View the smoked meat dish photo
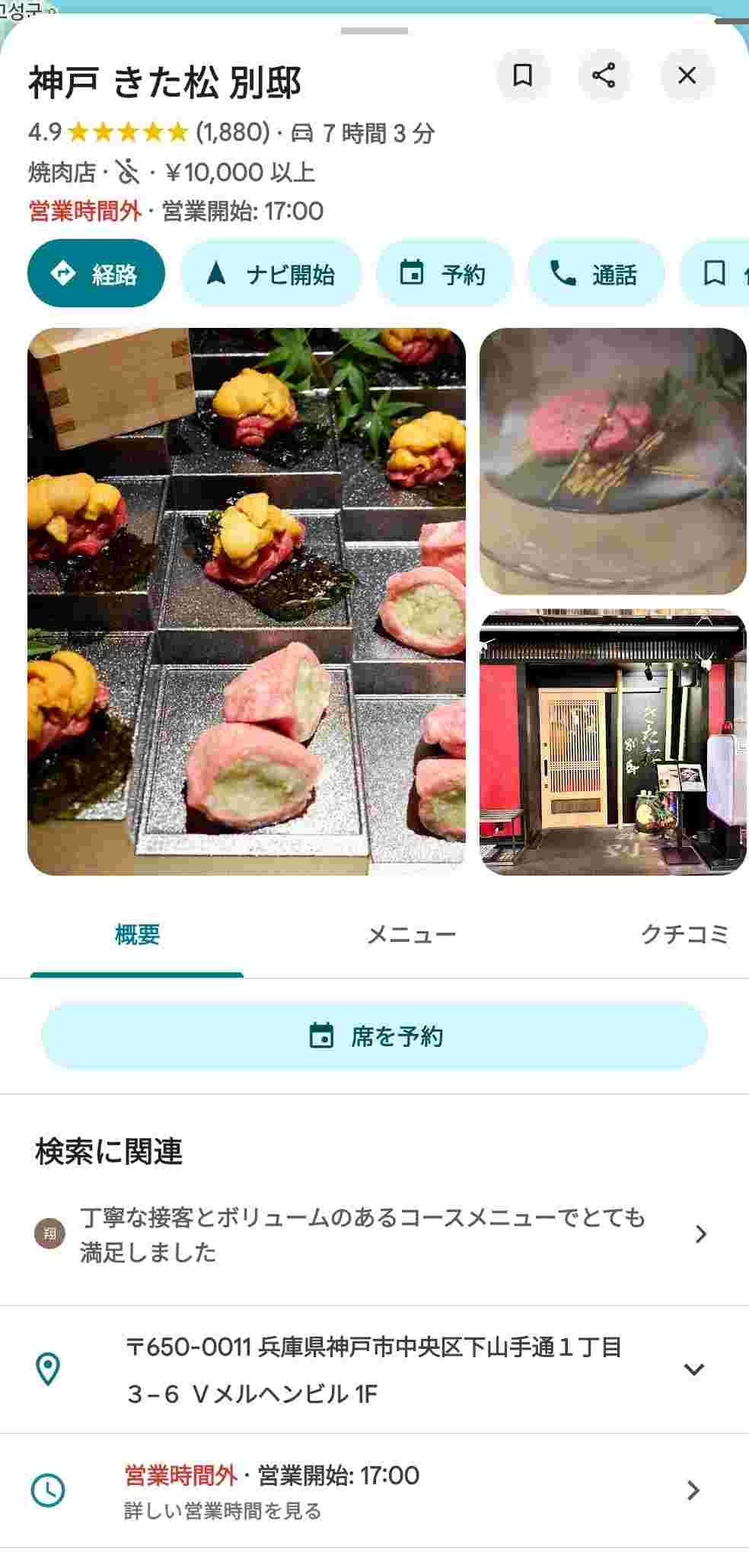Viewport: 749px width, 1568px height. 612,461
